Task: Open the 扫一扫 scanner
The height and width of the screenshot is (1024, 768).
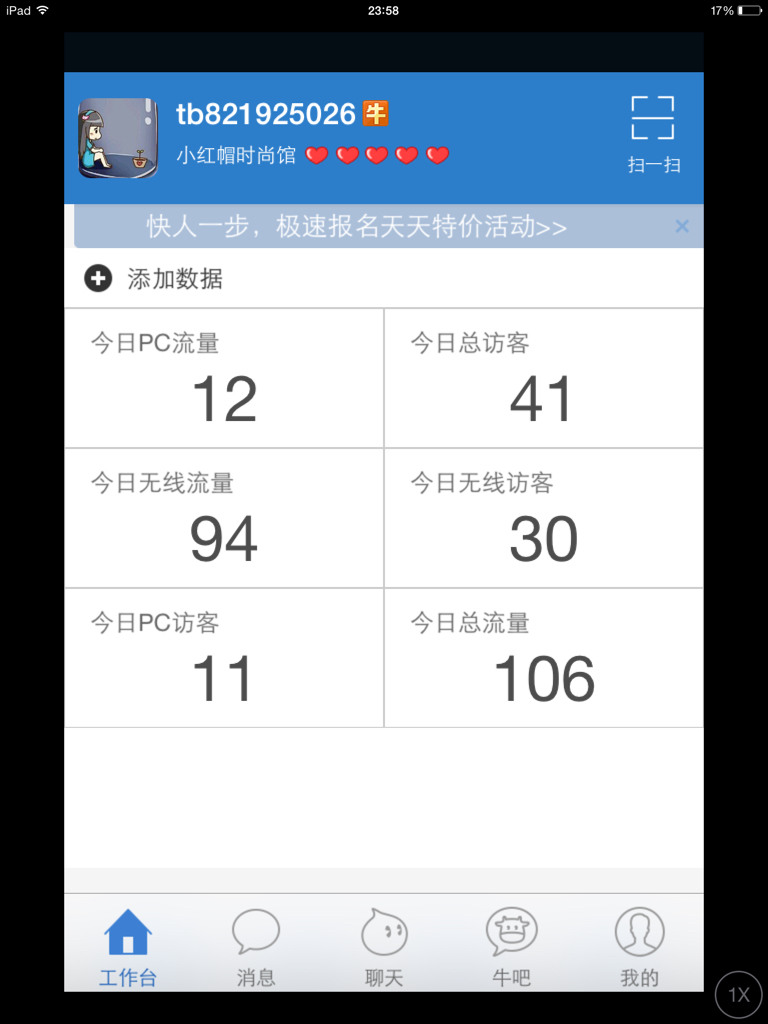Action: (653, 134)
